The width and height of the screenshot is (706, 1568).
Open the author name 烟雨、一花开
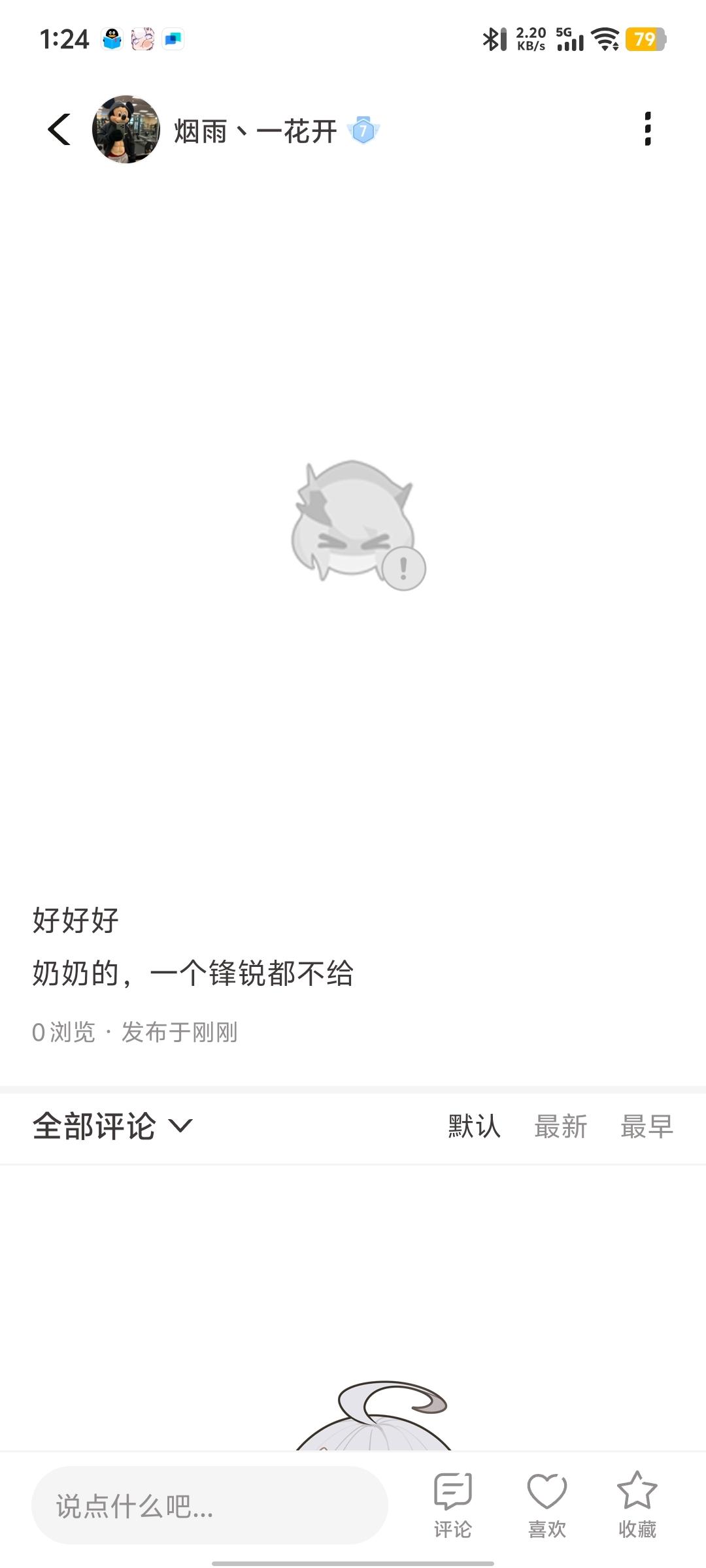[x=255, y=131]
